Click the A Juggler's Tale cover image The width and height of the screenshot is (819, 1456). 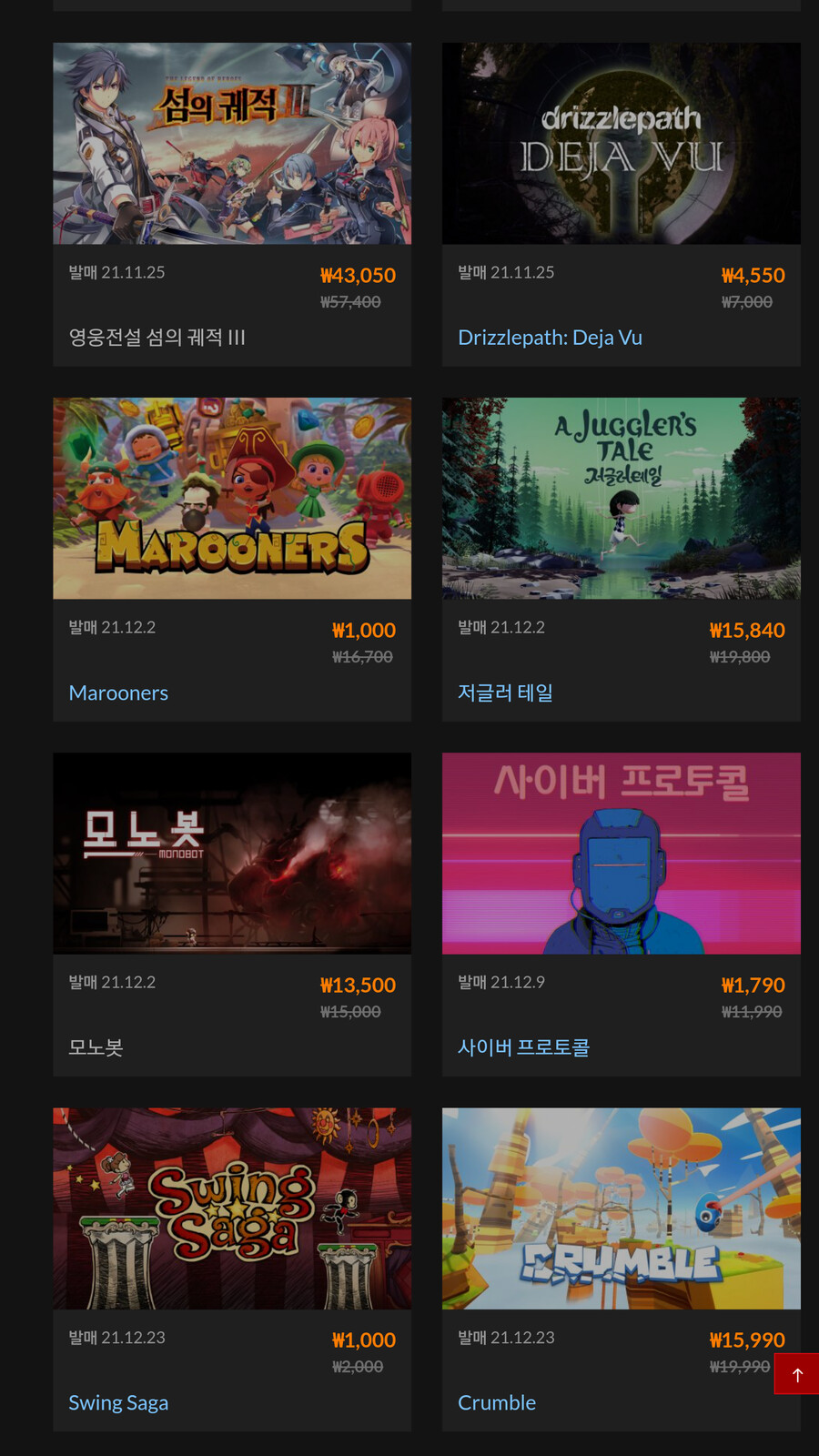tap(622, 498)
